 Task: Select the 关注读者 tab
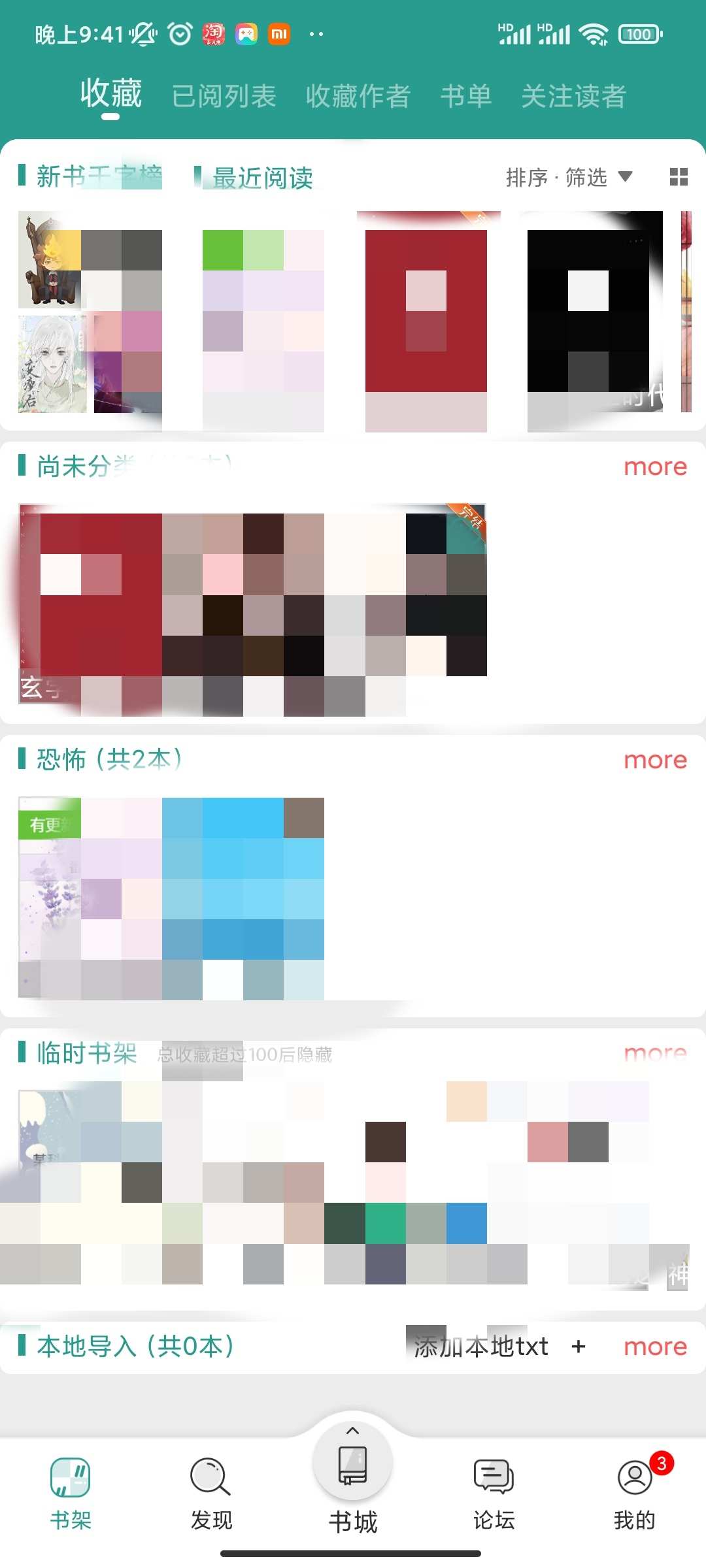tap(574, 96)
